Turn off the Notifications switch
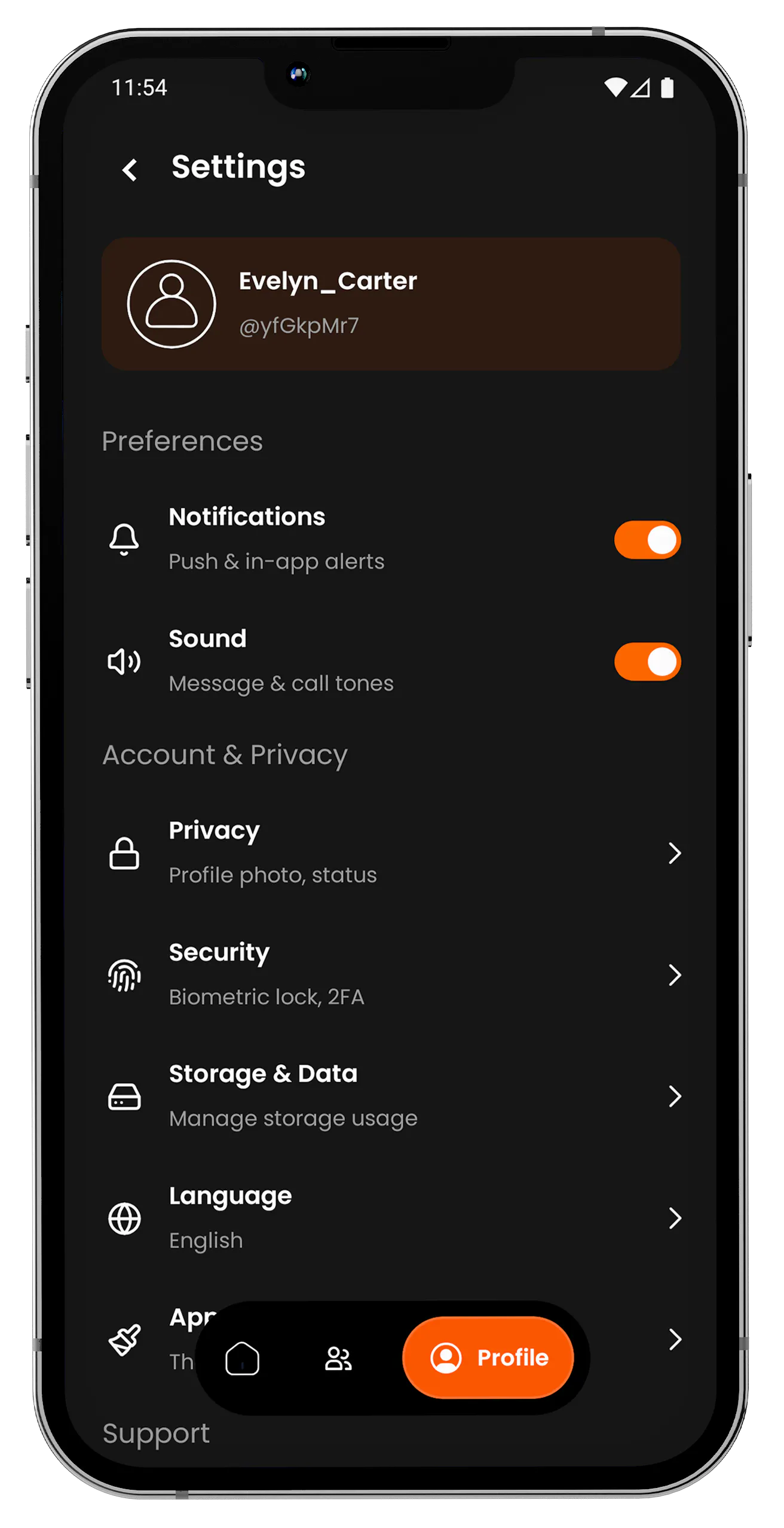 648,539
